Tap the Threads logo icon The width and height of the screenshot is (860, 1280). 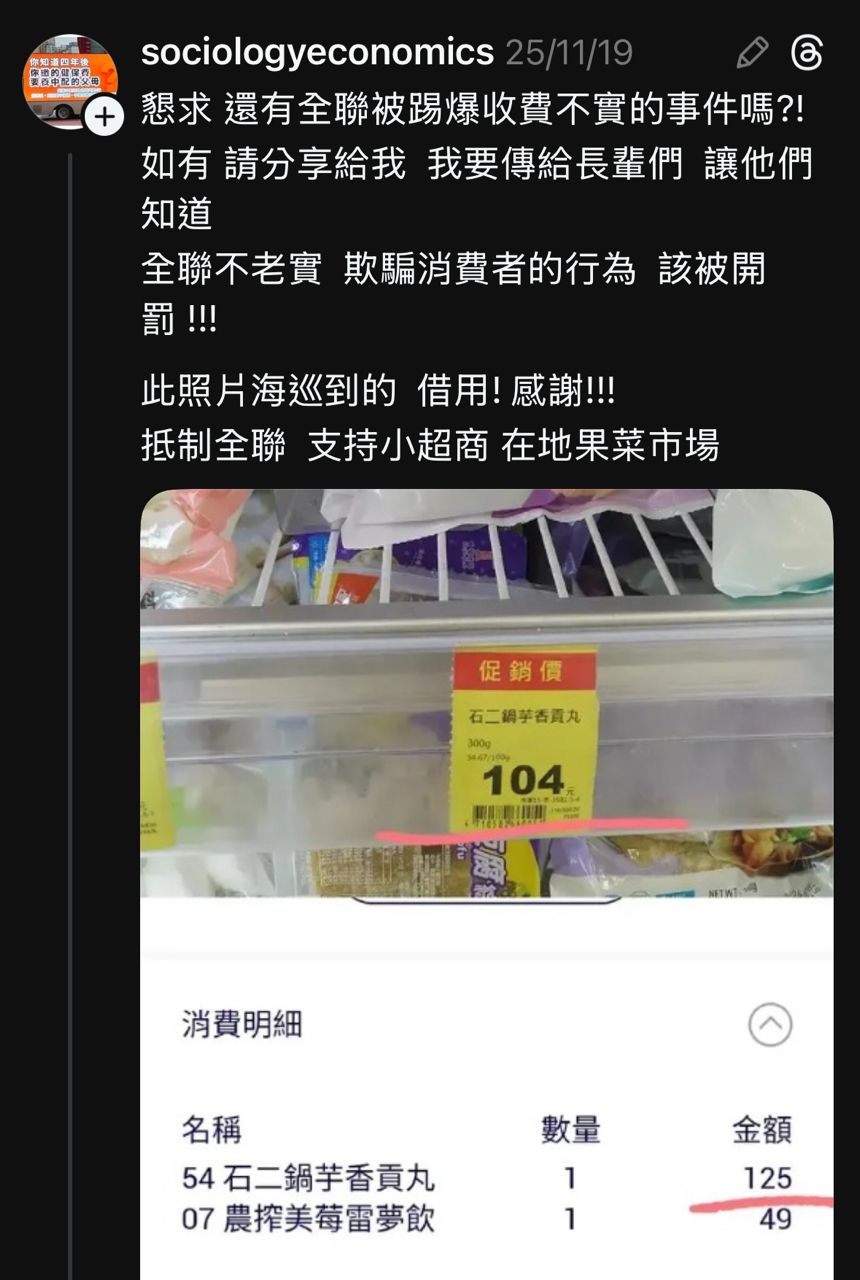click(806, 53)
